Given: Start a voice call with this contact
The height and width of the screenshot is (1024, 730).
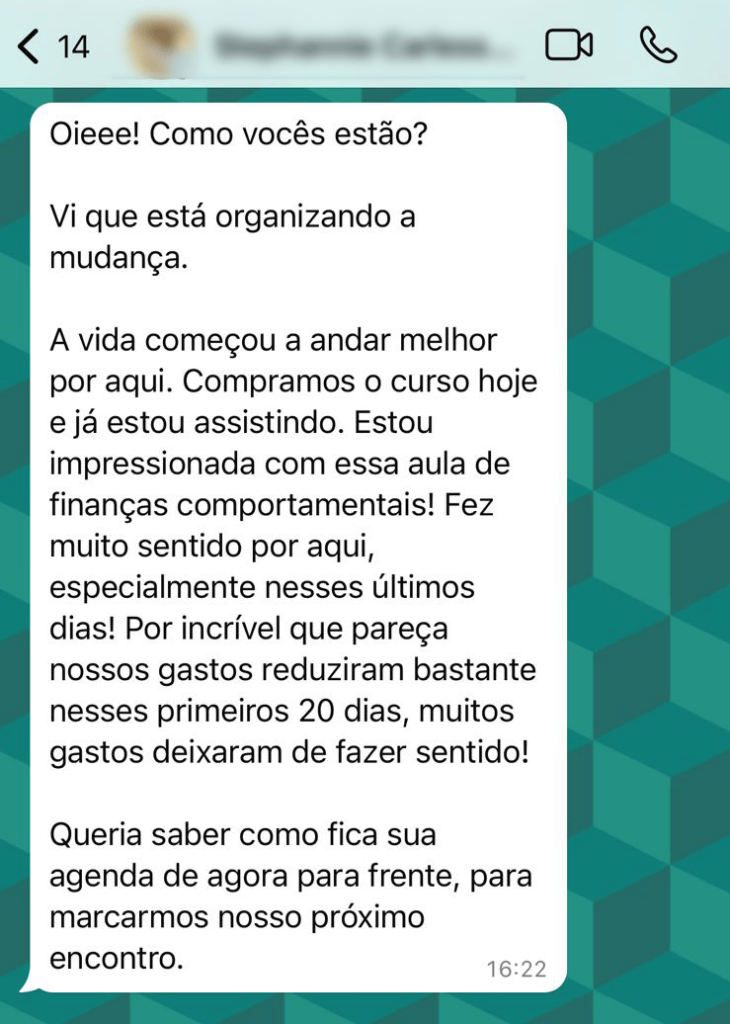Looking at the screenshot, I should (x=658, y=46).
